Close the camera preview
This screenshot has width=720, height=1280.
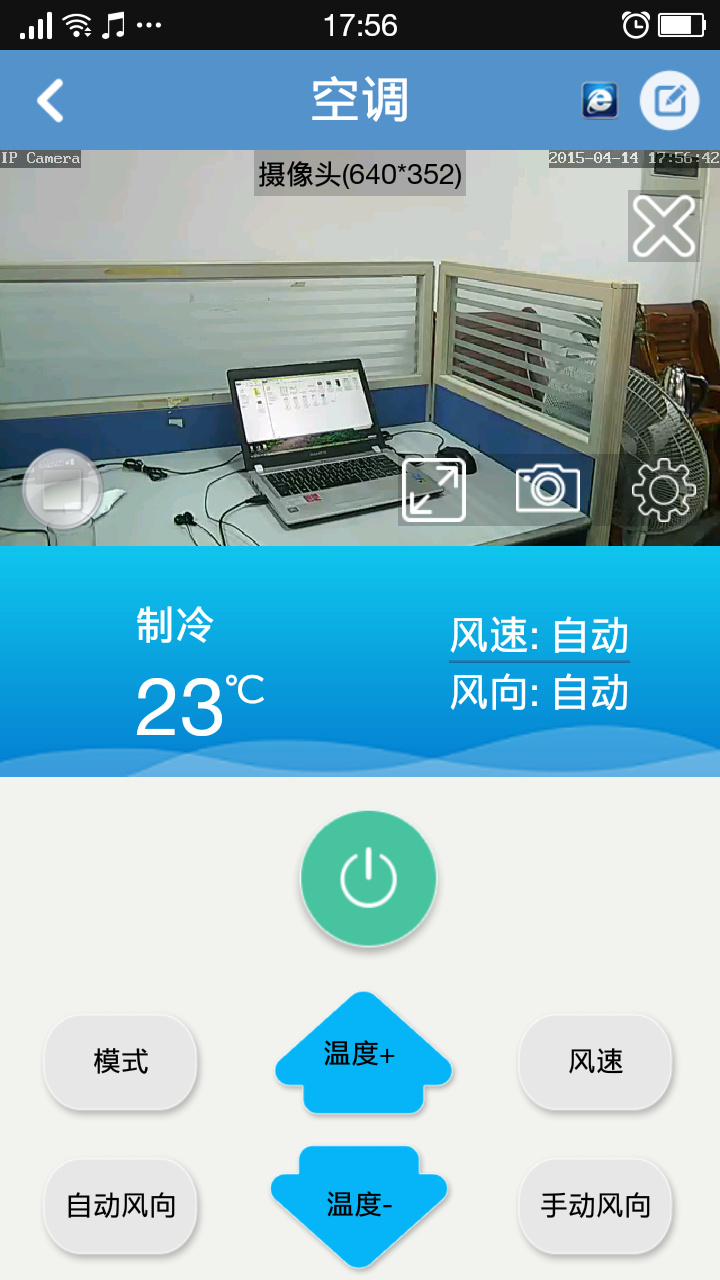pyautogui.click(x=664, y=226)
